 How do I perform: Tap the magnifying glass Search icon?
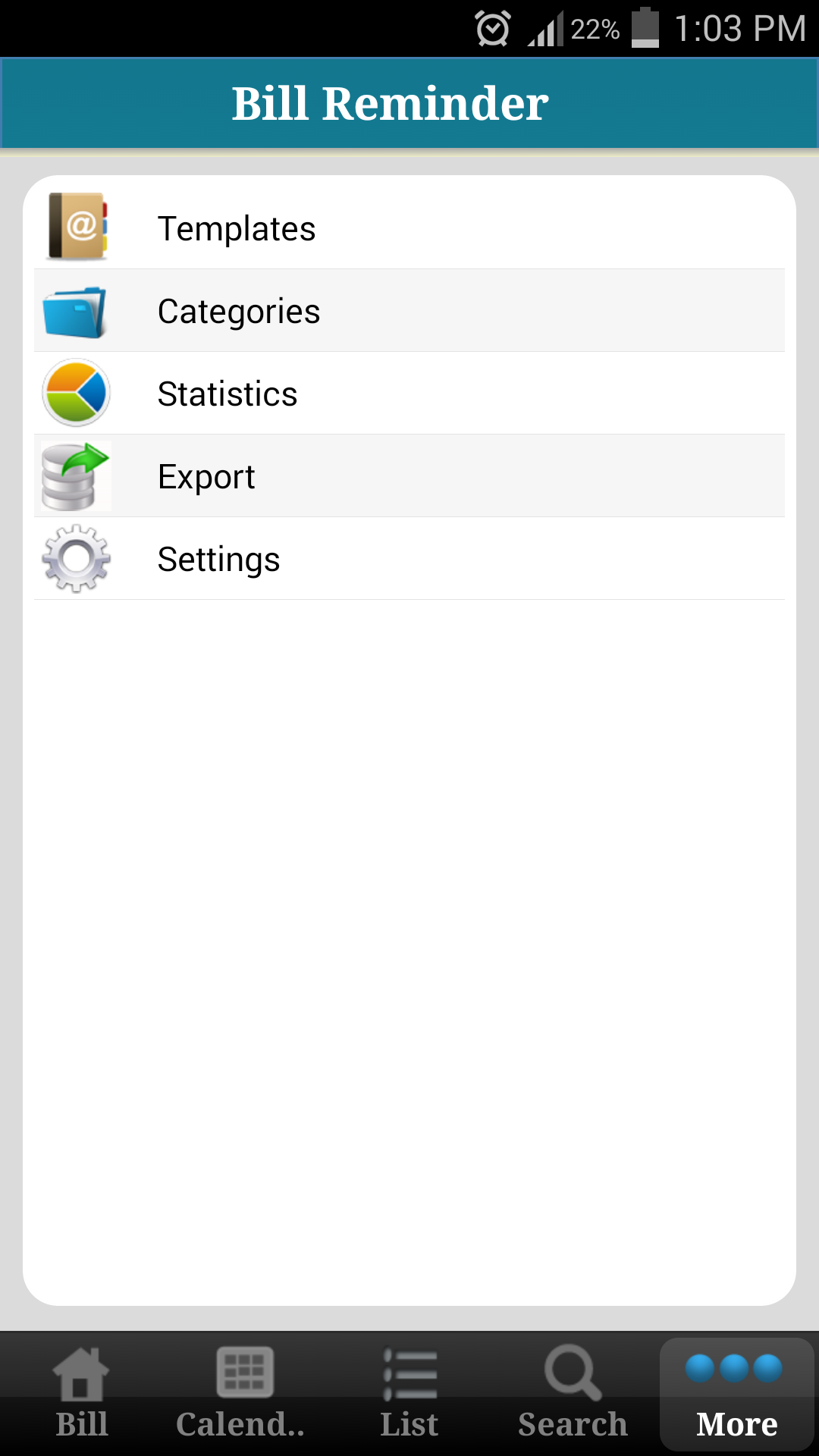click(x=571, y=1371)
